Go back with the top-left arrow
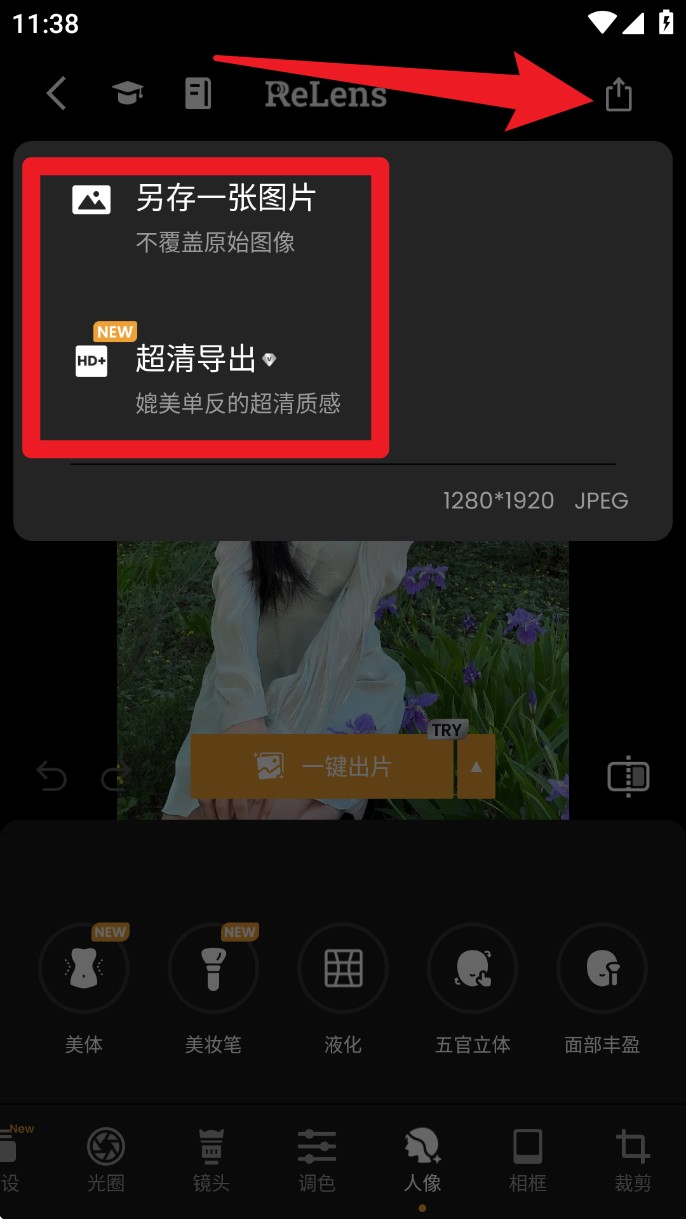Screen dimensions: 686x1219 [57, 94]
